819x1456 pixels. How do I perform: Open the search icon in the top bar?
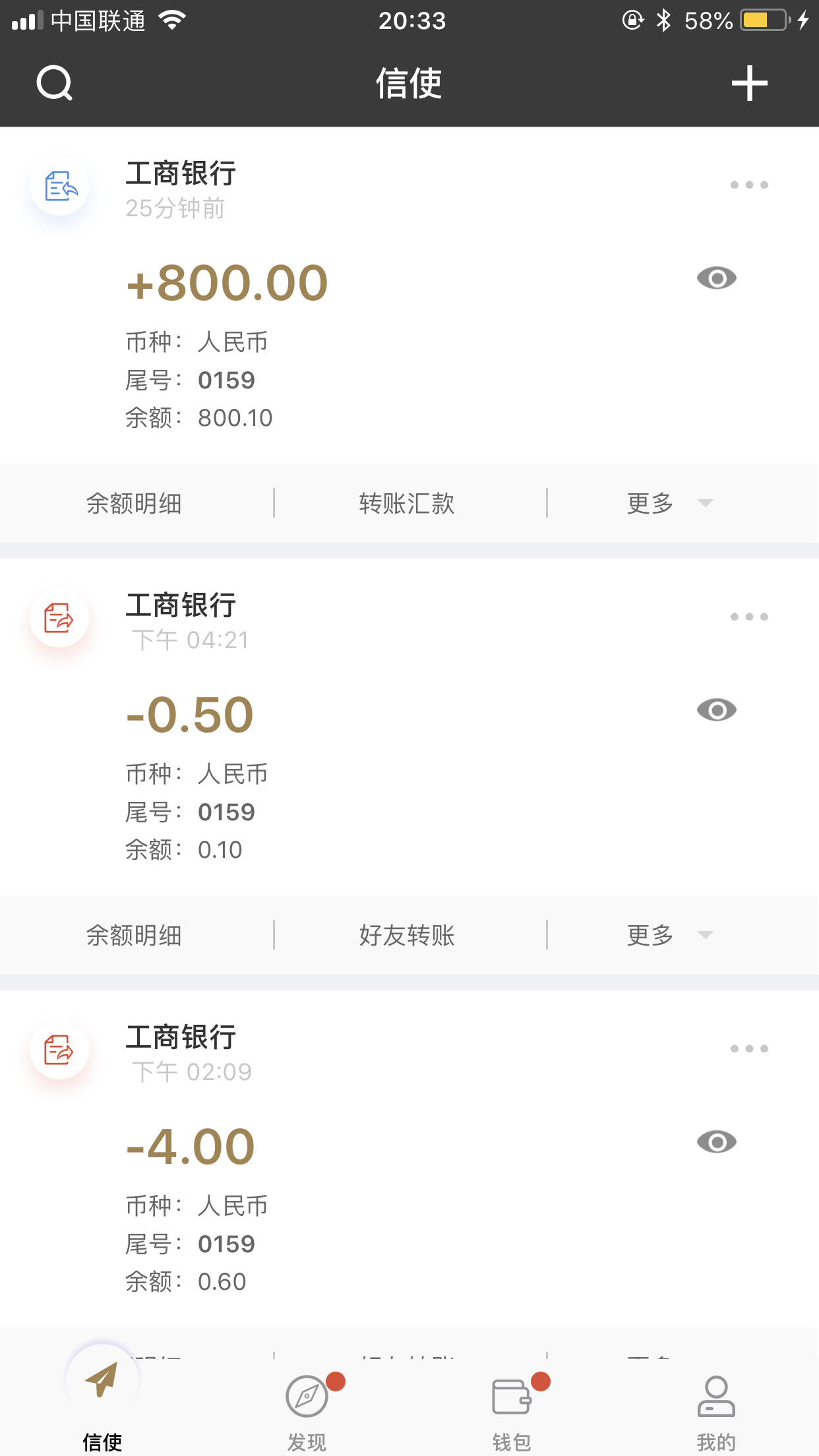[54, 83]
